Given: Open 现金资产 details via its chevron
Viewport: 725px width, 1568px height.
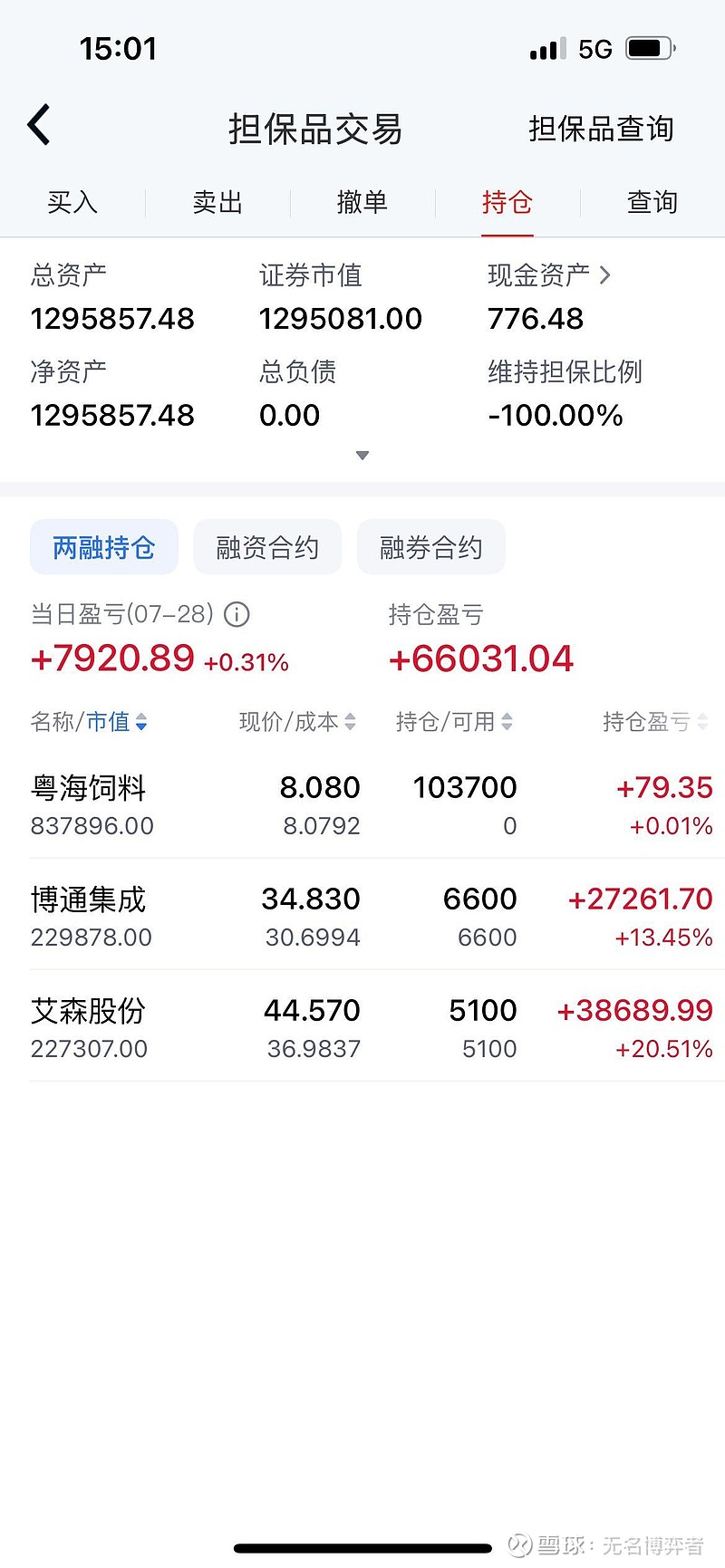Looking at the screenshot, I should tap(605, 274).
